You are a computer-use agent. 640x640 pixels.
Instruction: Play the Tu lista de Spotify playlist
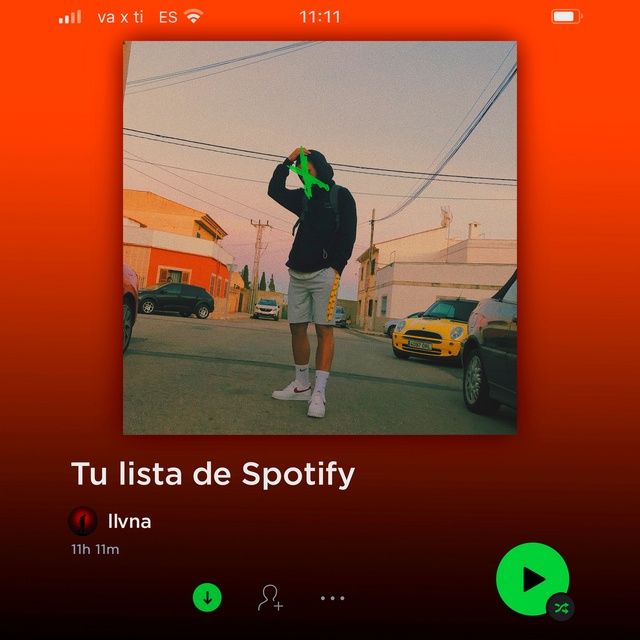click(531, 578)
